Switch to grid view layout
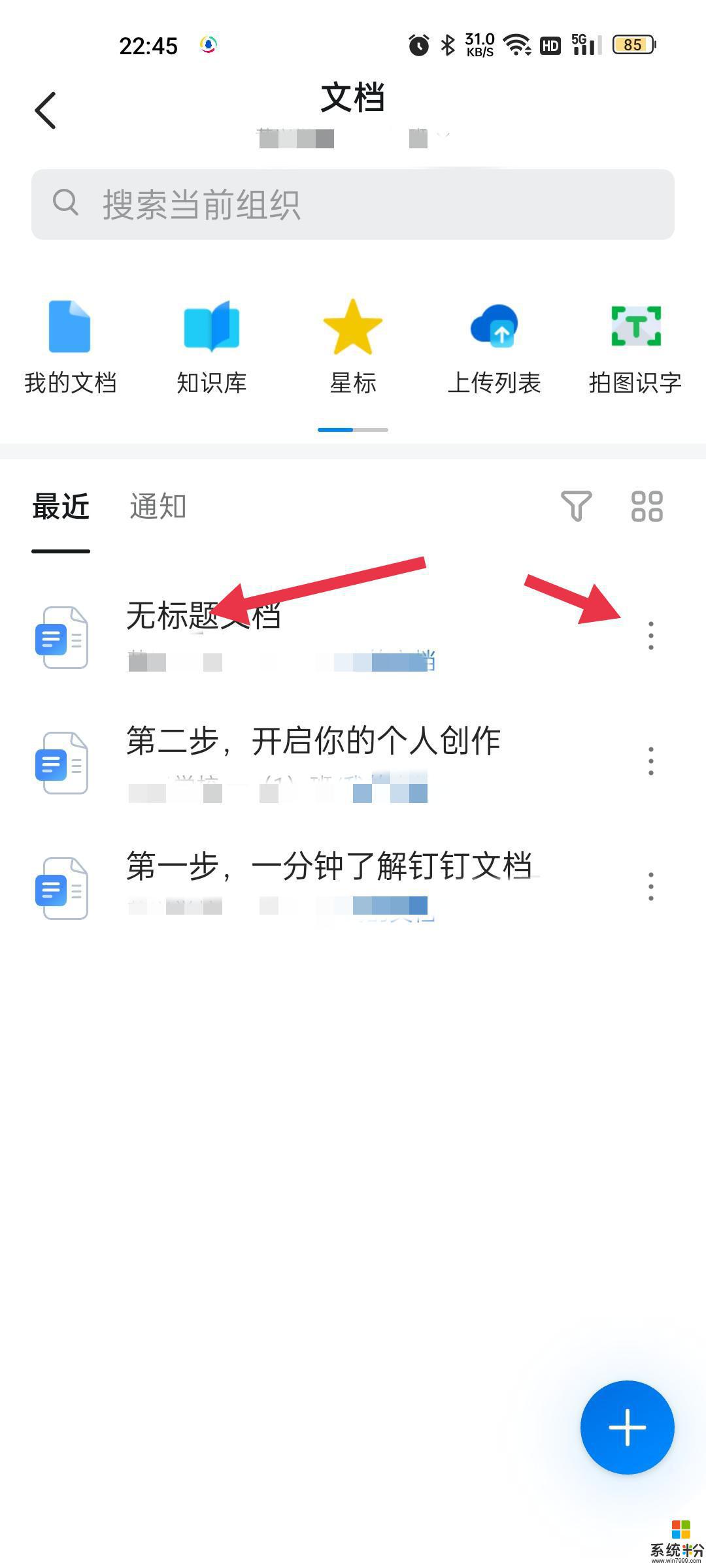Image resolution: width=706 pixels, height=1568 pixels. click(647, 506)
